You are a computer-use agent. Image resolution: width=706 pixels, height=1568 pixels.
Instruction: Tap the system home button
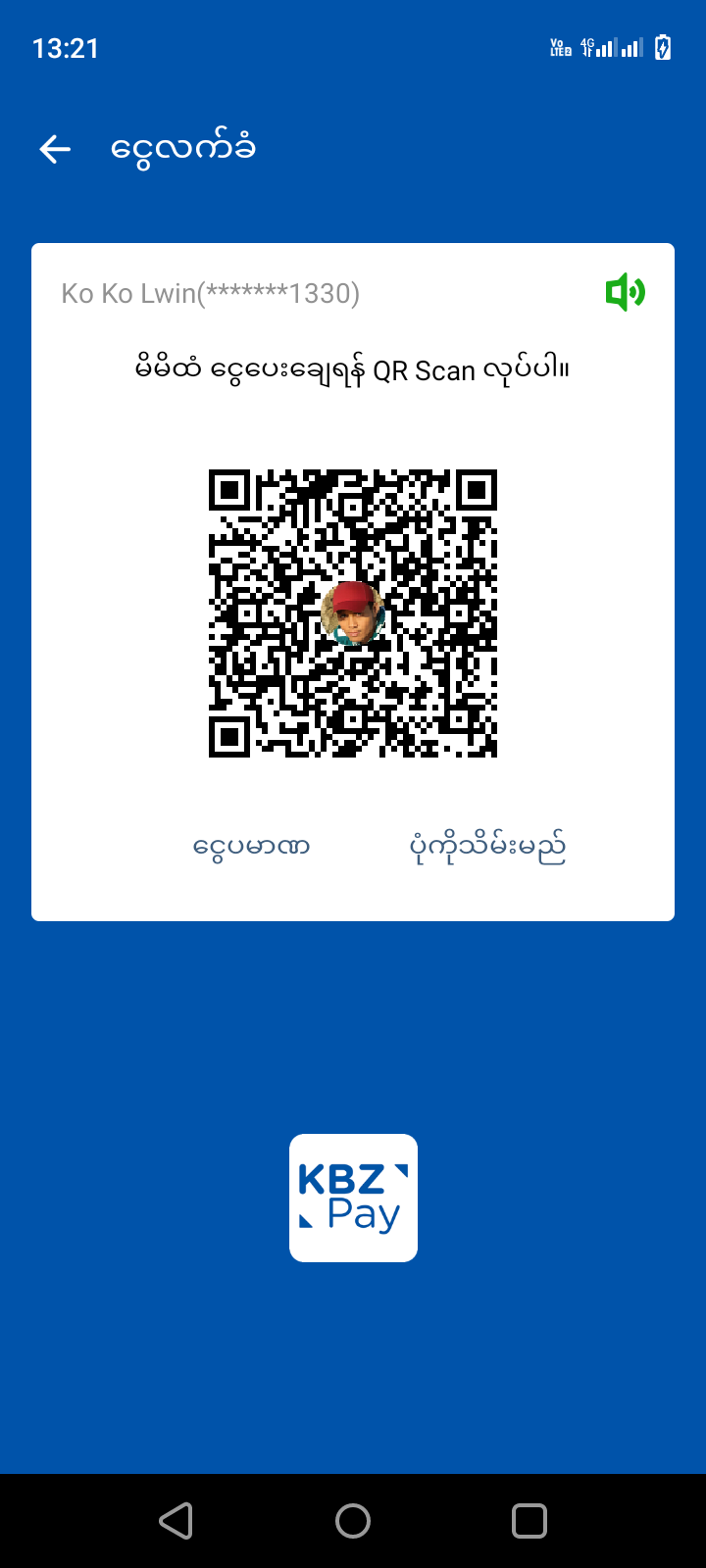coord(353,1521)
